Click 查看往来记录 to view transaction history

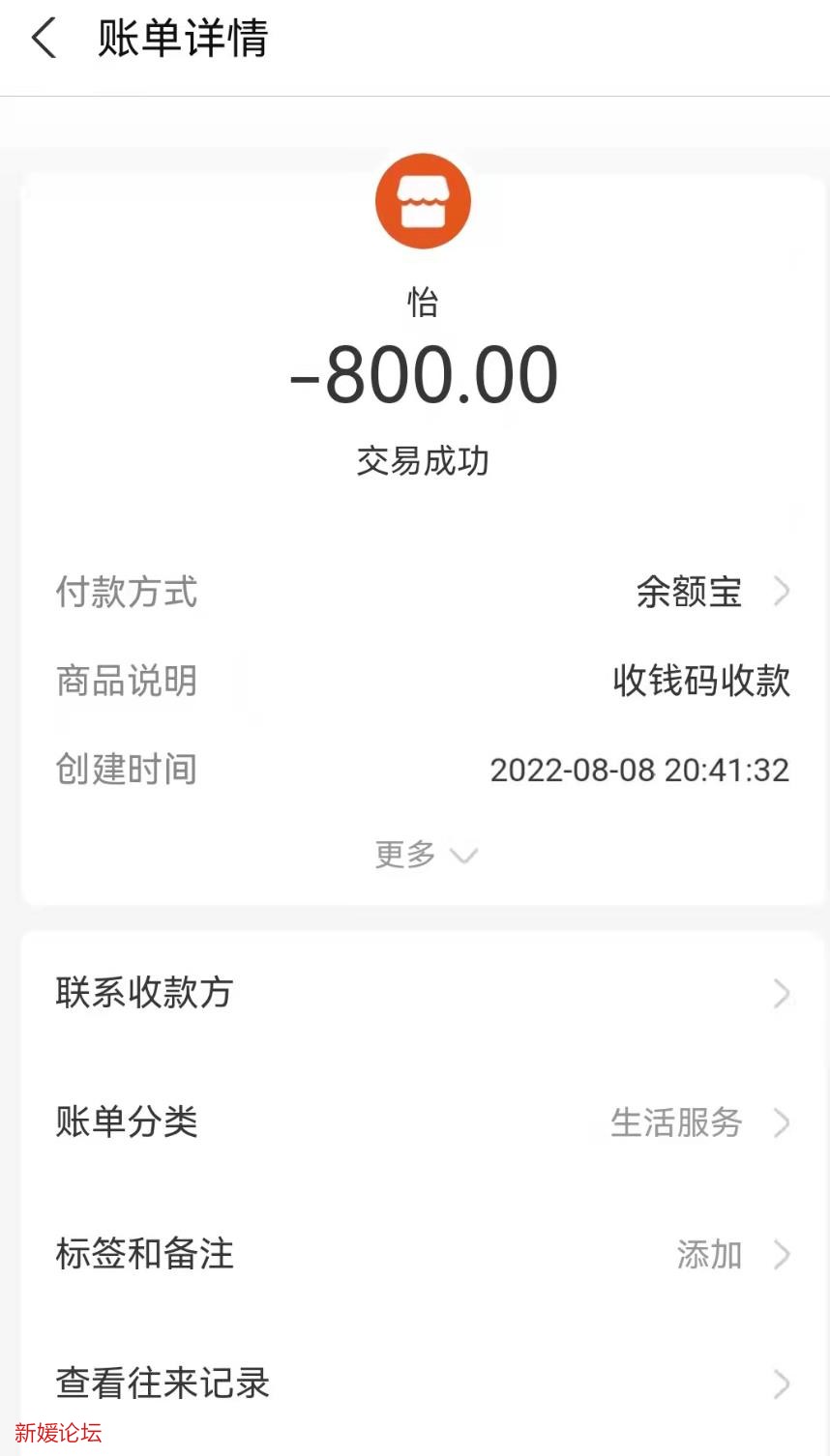(x=163, y=1384)
